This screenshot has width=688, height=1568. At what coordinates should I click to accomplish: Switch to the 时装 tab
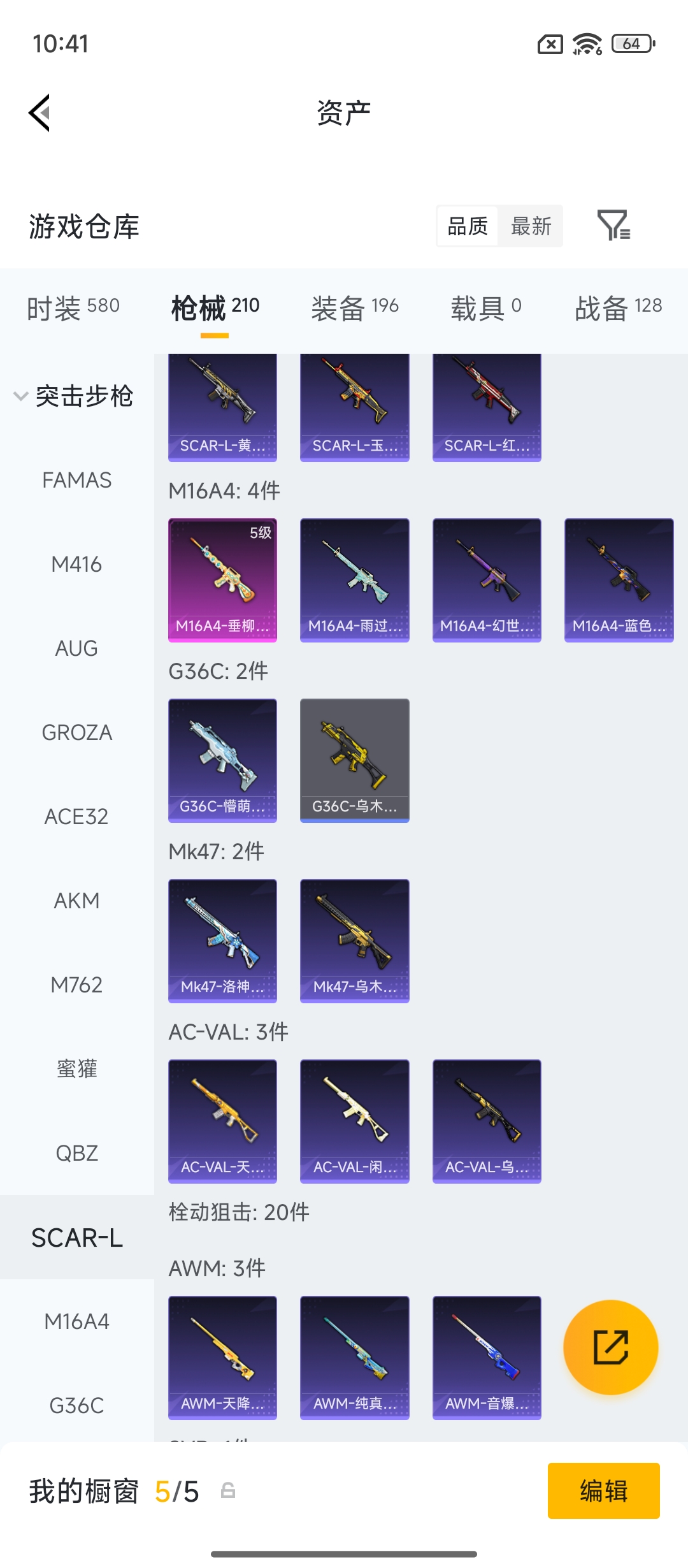pos(73,308)
